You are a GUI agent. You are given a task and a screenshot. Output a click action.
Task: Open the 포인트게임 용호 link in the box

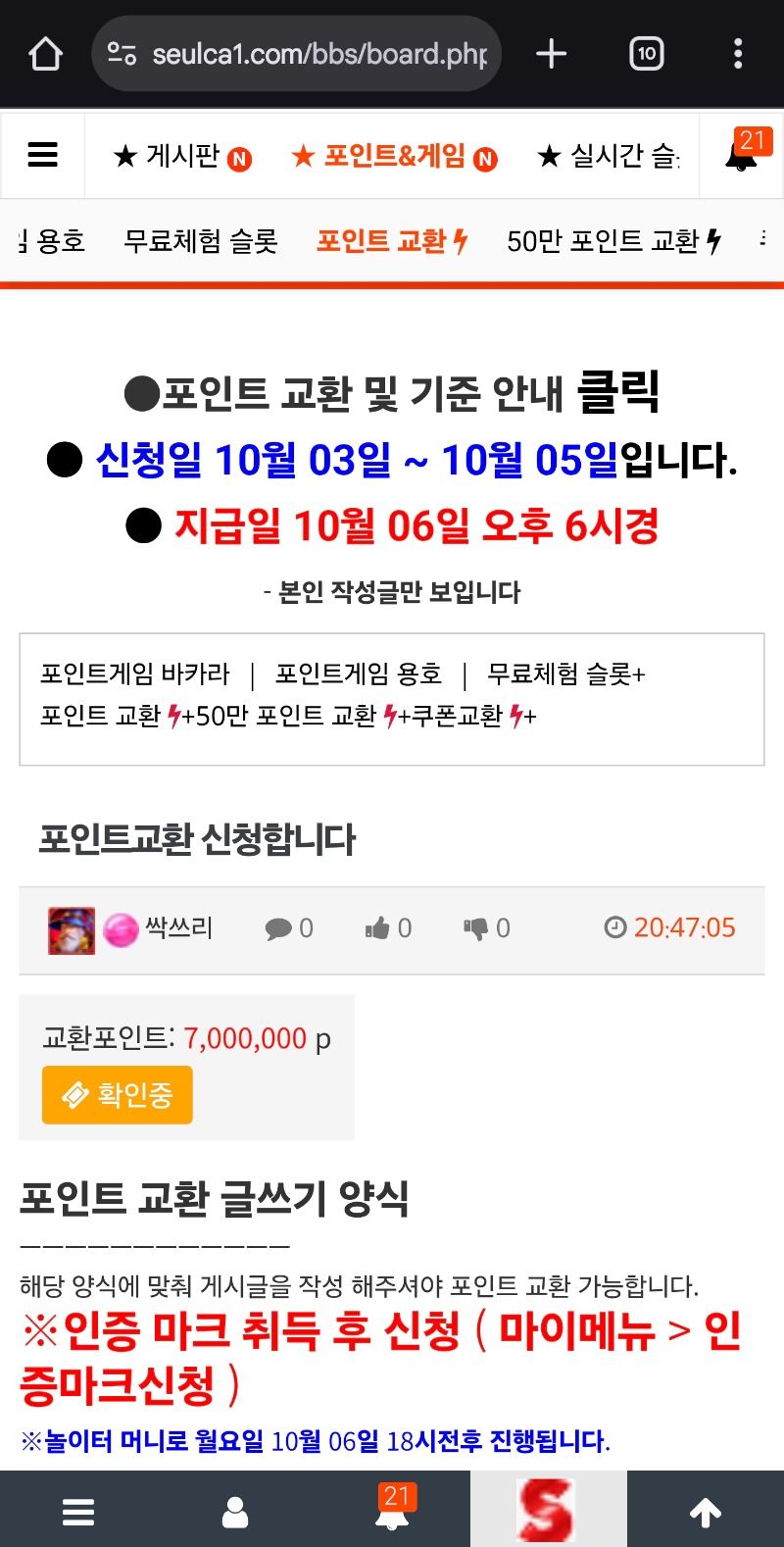tap(359, 674)
